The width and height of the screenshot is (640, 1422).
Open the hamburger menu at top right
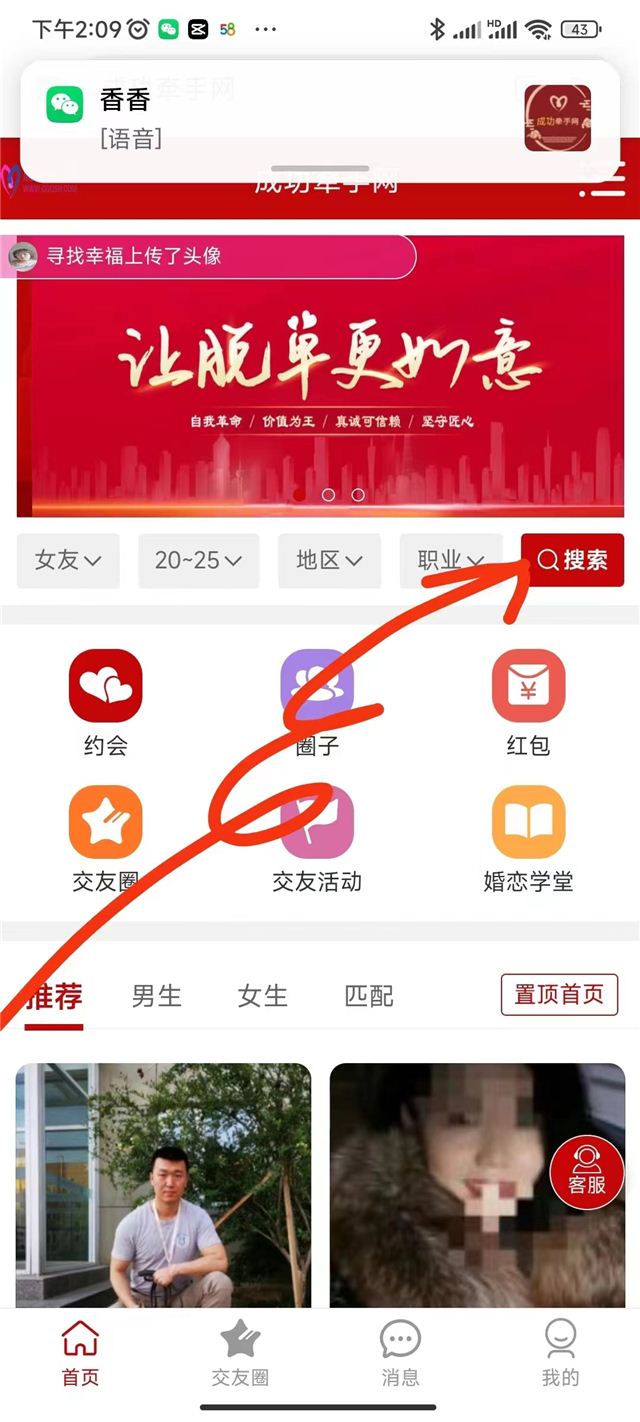pos(602,179)
